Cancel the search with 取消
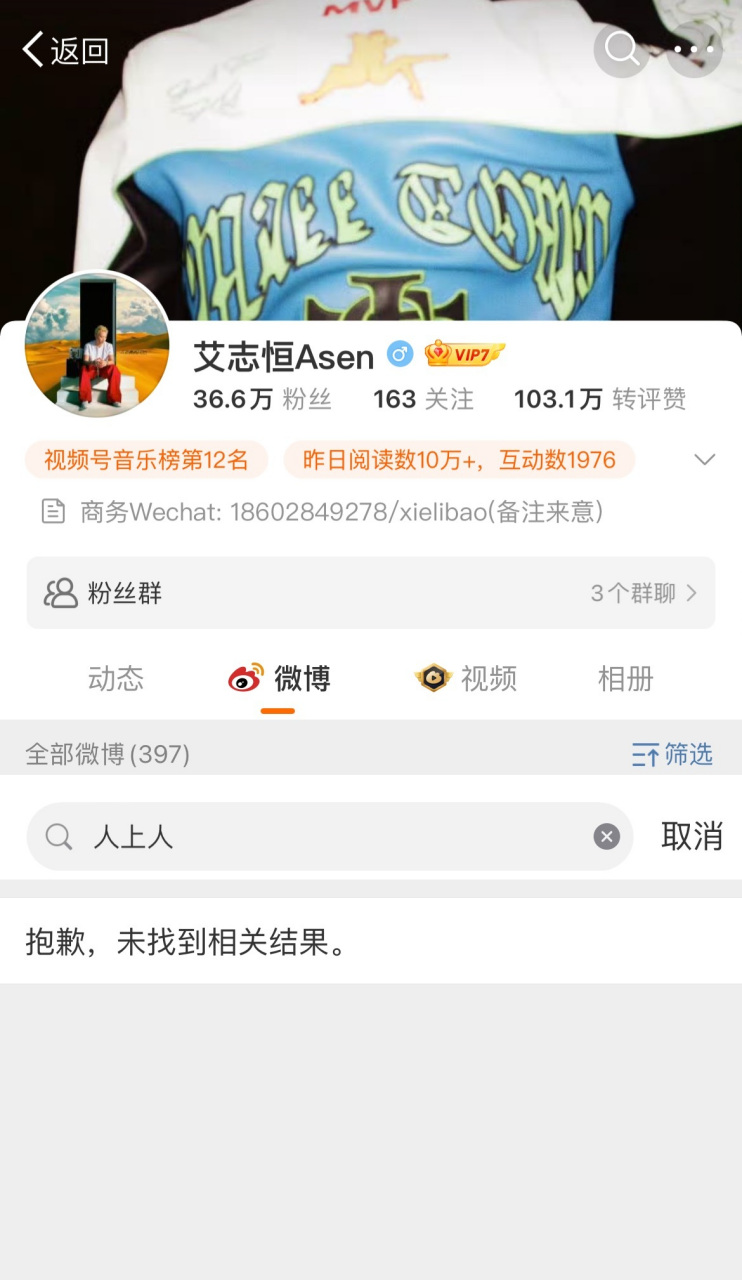The height and width of the screenshot is (1280, 742). [x=692, y=836]
